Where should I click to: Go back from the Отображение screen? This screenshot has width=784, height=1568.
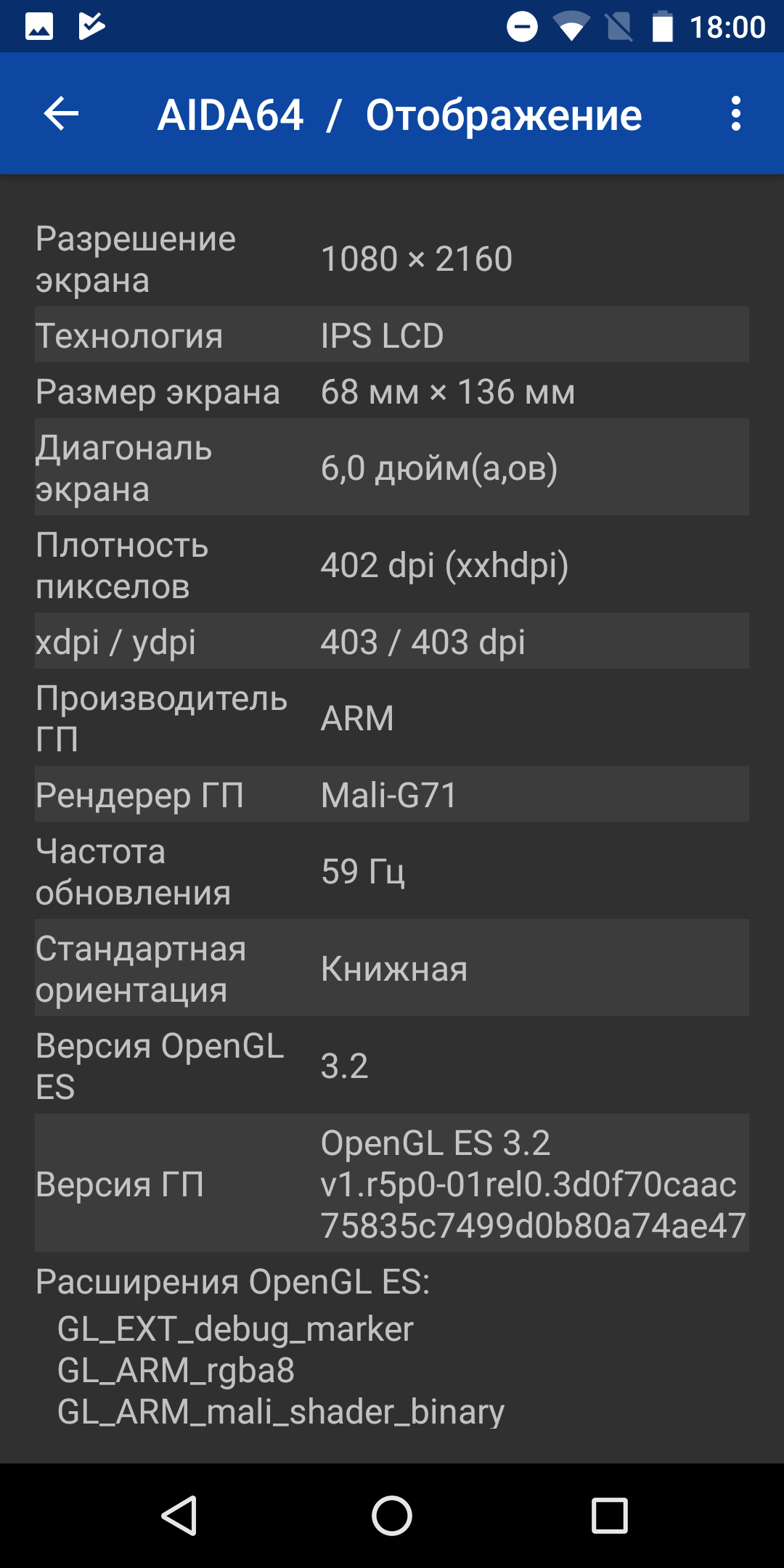[x=61, y=114]
